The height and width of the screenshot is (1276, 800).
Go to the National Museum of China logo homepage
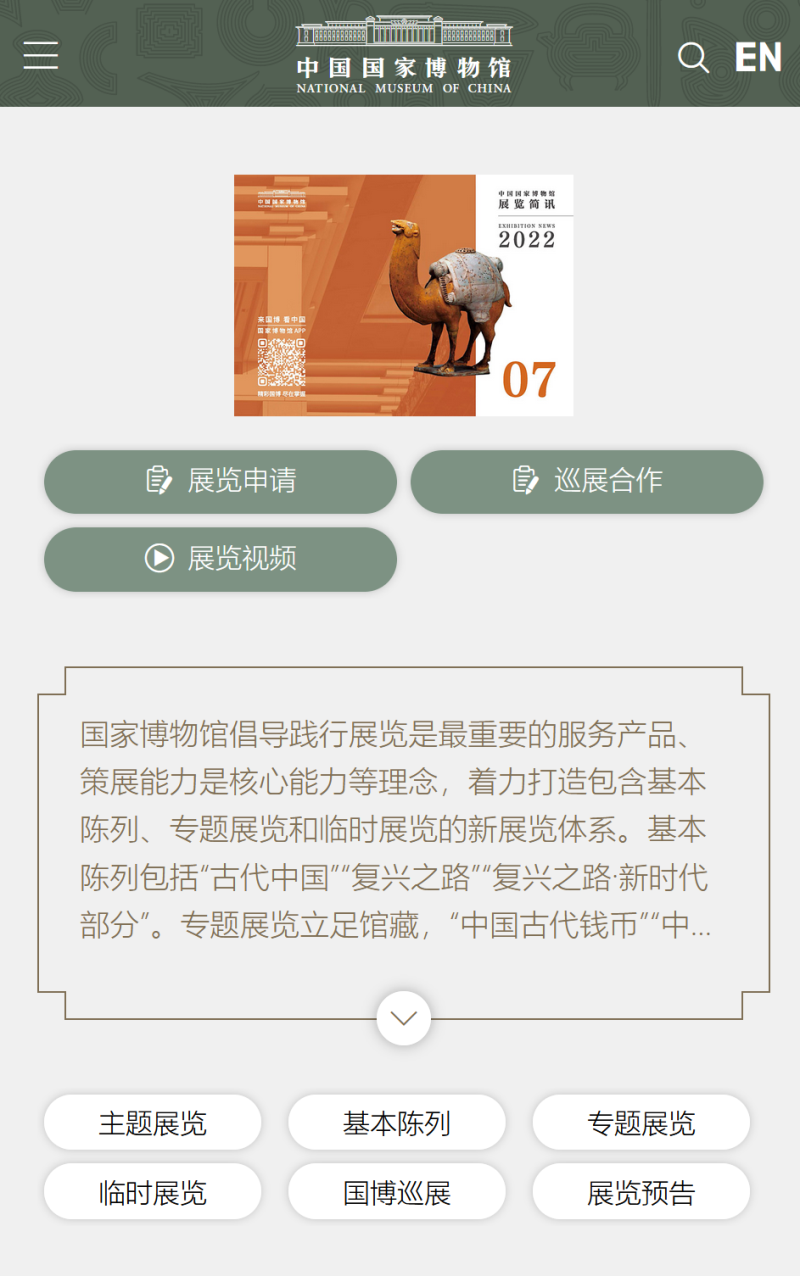[x=403, y=55]
